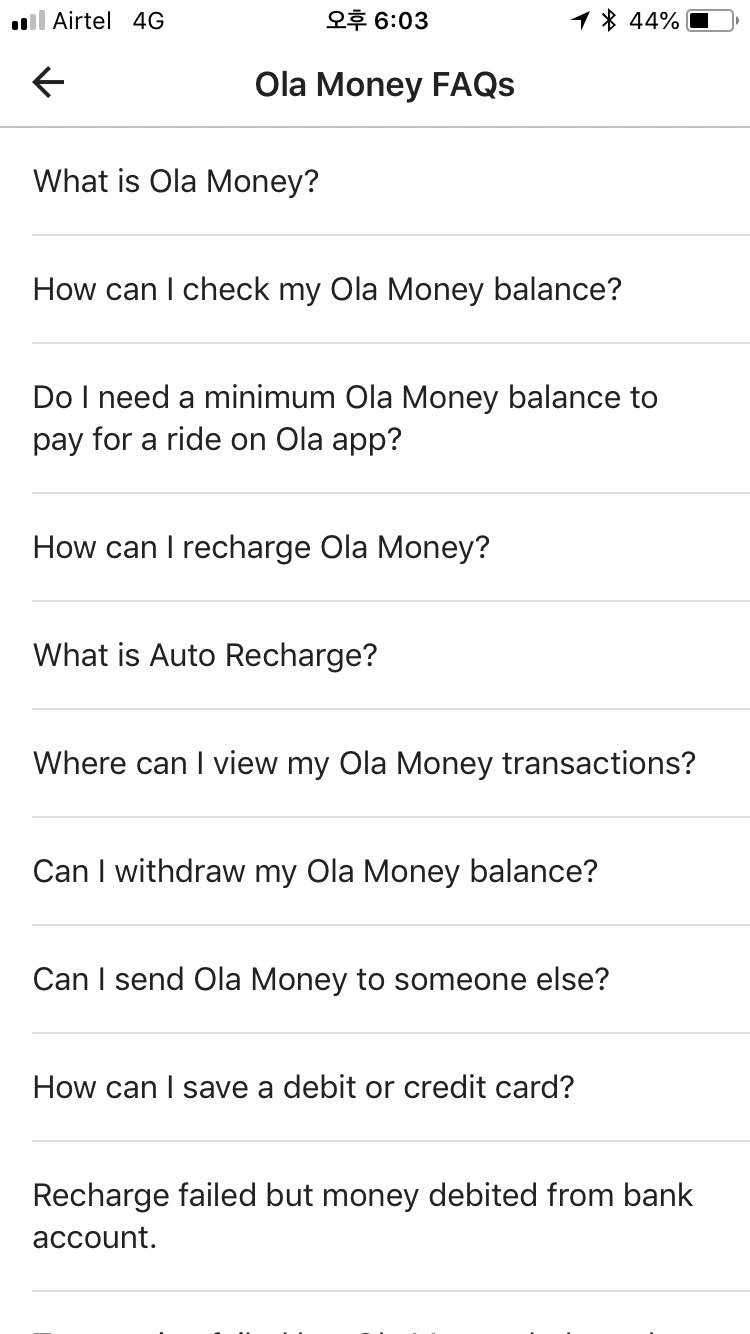Open 'Recharge failed but money debited' FAQ
This screenshot has height=1334, width=750.
pyautogui.click(x=362, y=1215)
